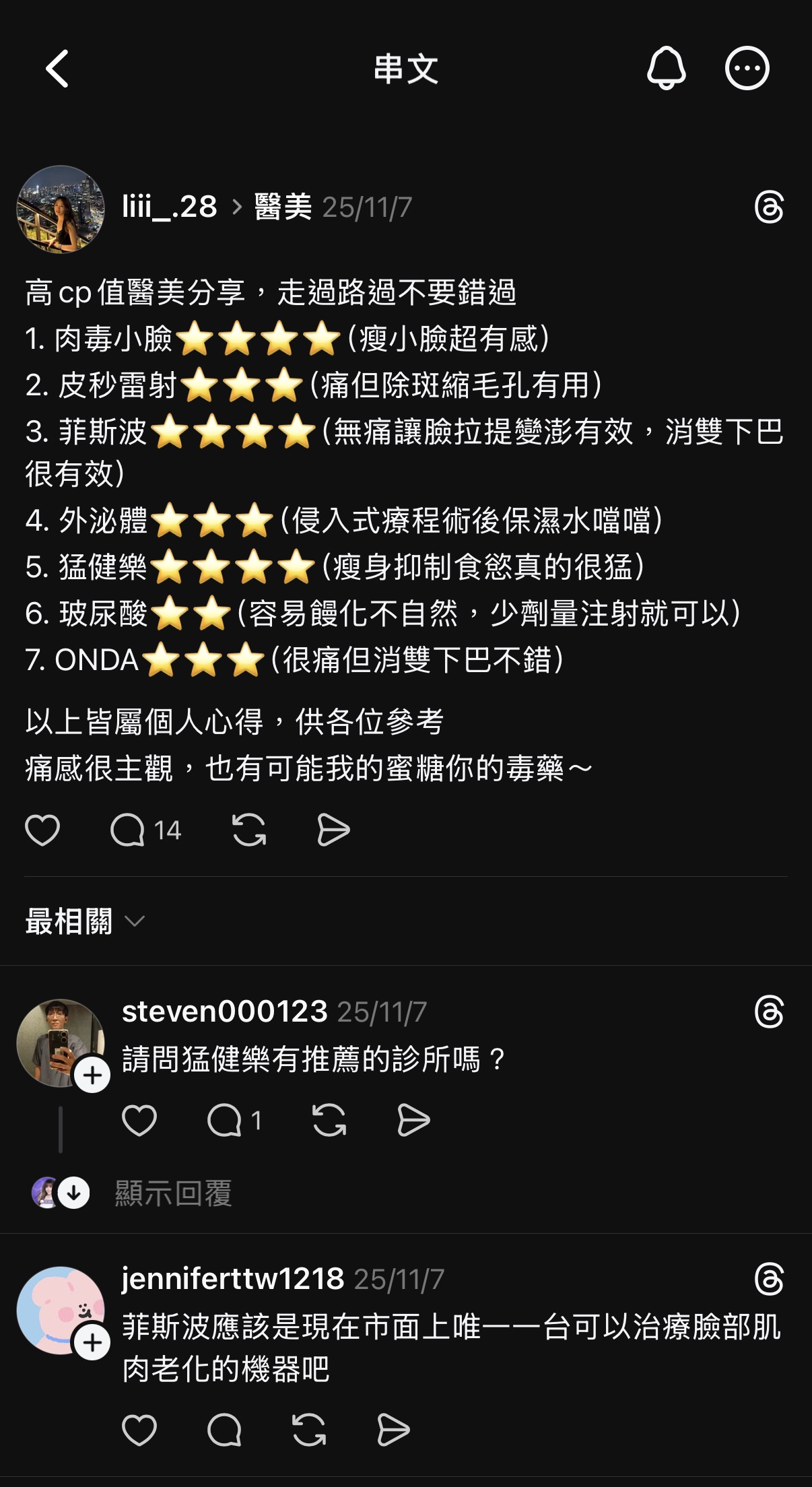The image size is (812, 1487).
Task: Like liii_.28's main post
Action: pos(42,830)
